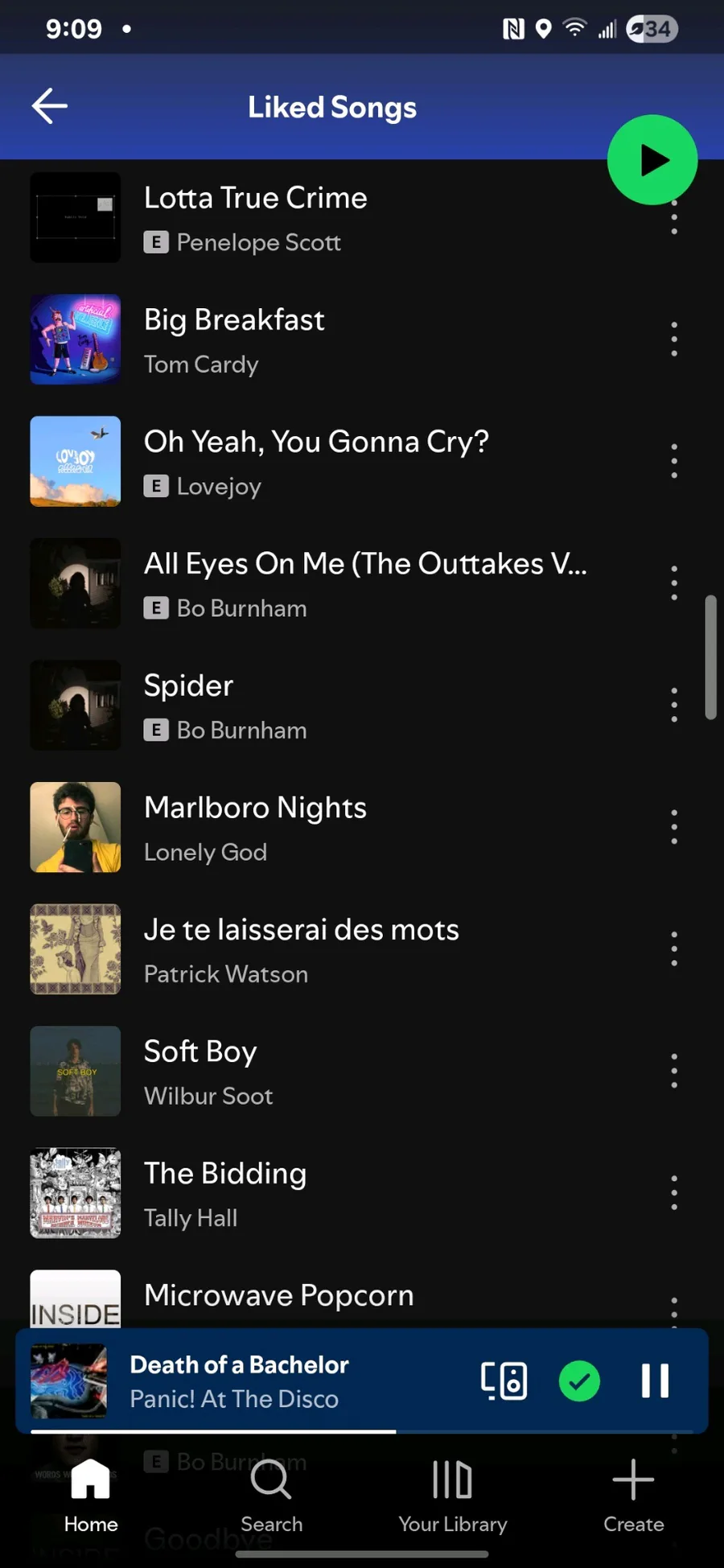Open more options for Marlboro Nights
This screenshot has width=724, height=1568.
pyautogui.click(x=674, y=827)
